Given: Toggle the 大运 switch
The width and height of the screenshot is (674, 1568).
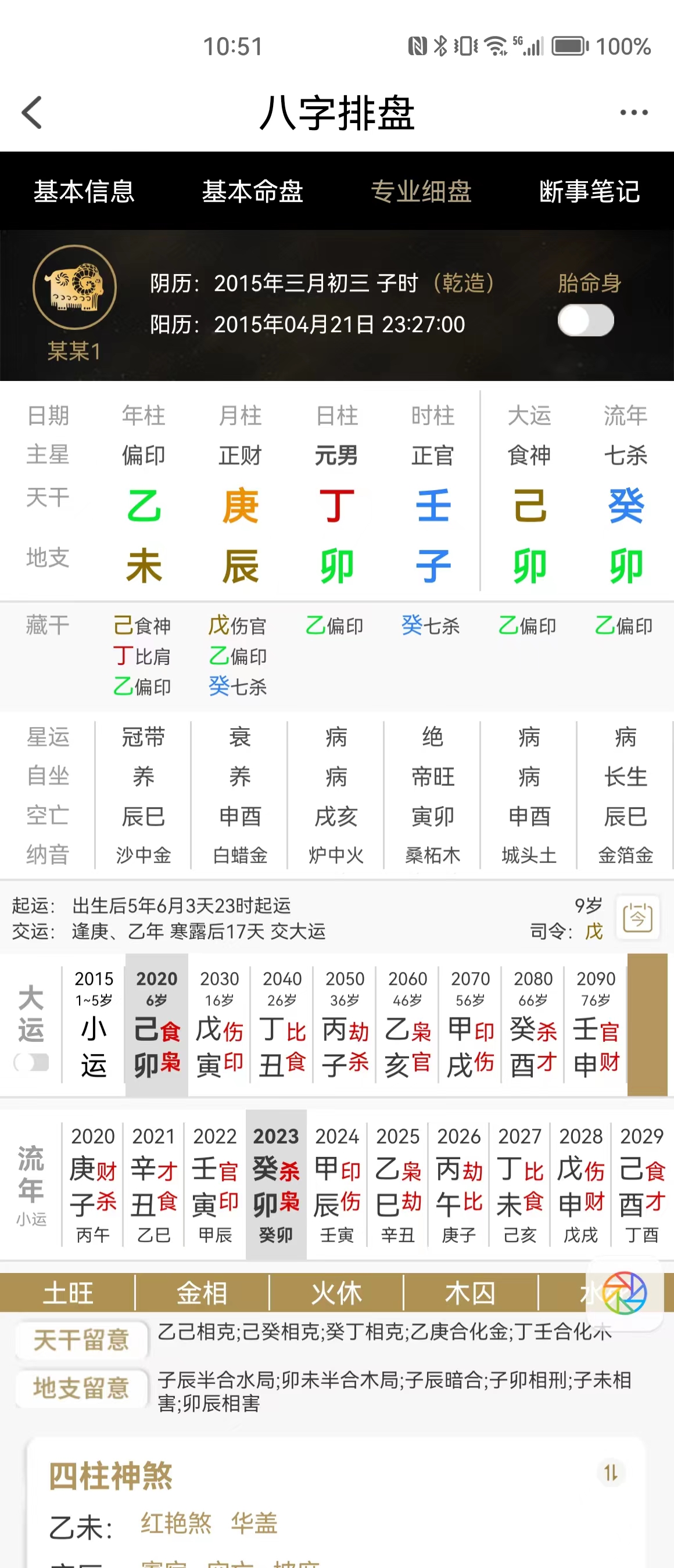Looking at the screenshot, I should (x=31, y=1063).
